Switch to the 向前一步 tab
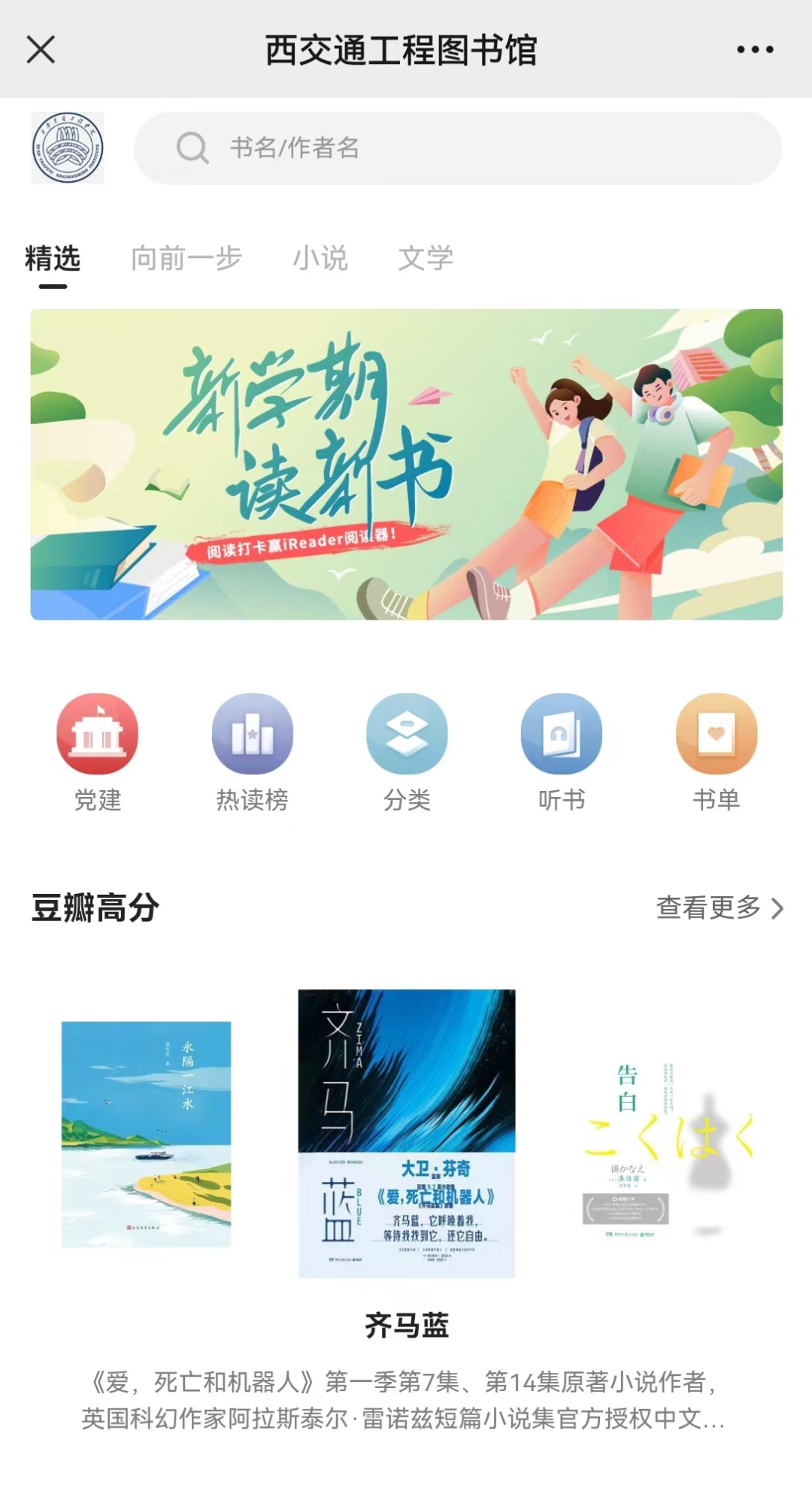Screen dimensions: 812x1488 [186, 258]
